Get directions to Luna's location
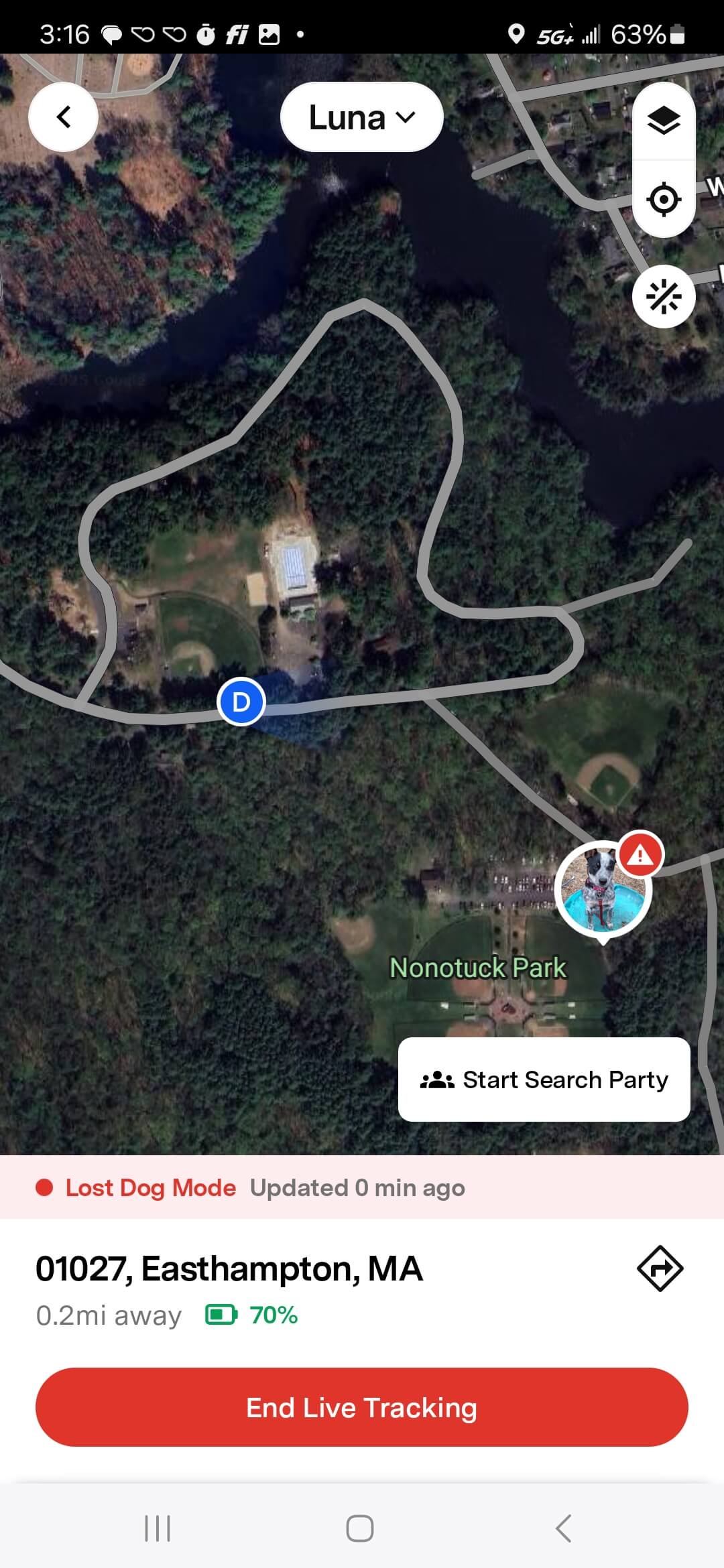This screenshot has width=724, height=1568. click(x=660, y=1268)
